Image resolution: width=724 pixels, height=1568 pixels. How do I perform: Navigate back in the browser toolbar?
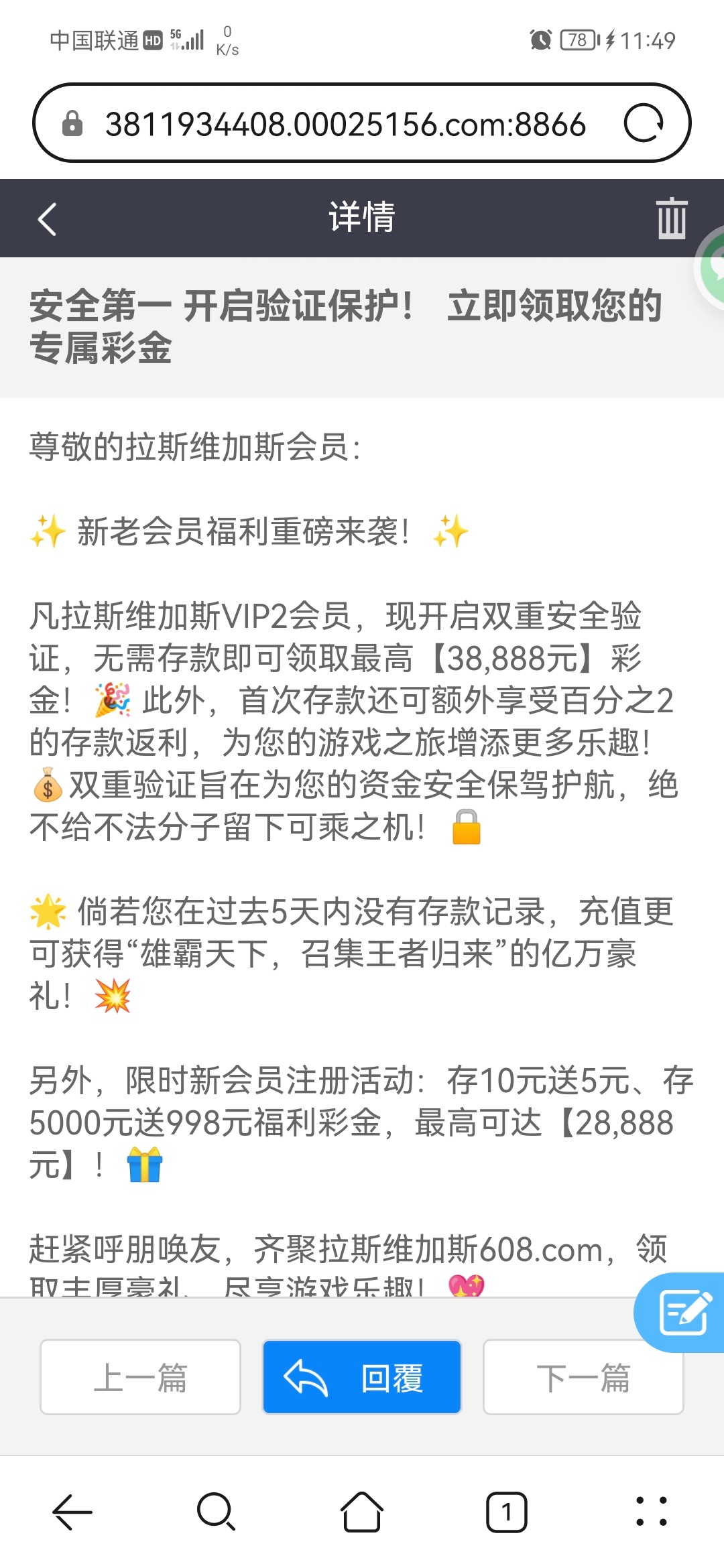tap(72, 1512)
